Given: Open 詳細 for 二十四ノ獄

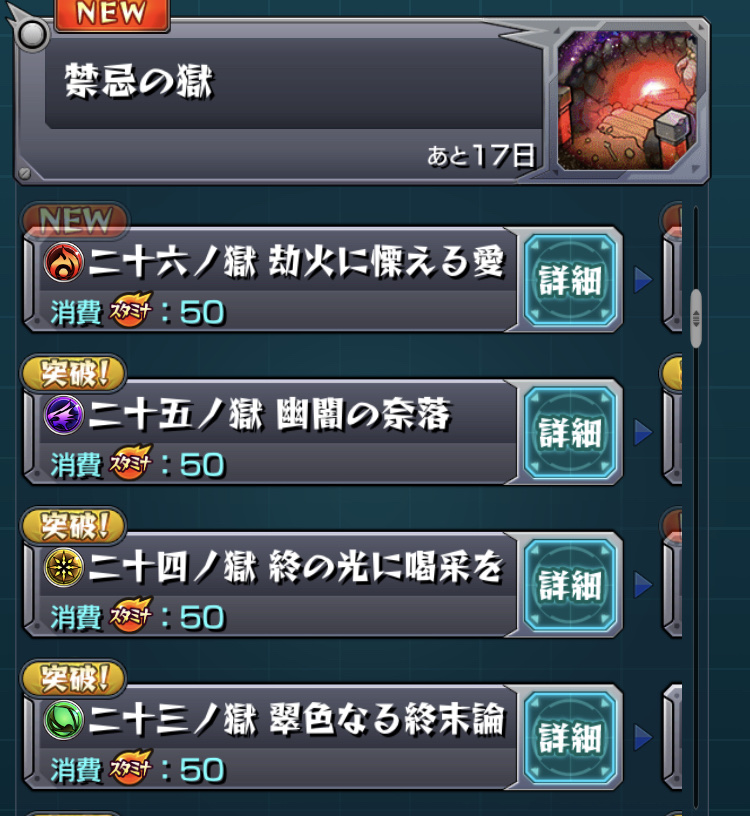Looking at the screenshot, I should [571, 585].
